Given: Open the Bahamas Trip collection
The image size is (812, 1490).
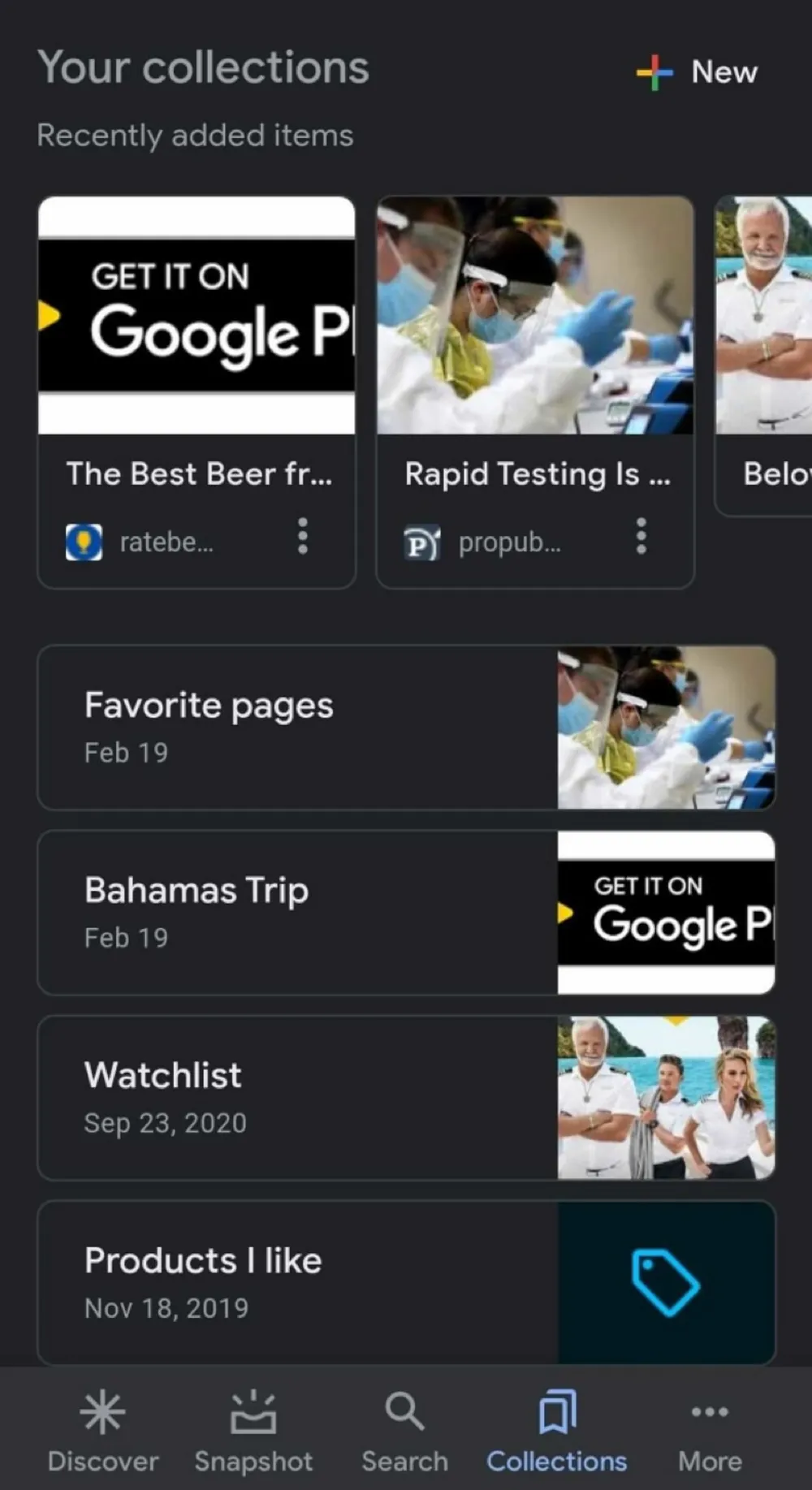Looking at the screenshot, I should tap(406, 913).
